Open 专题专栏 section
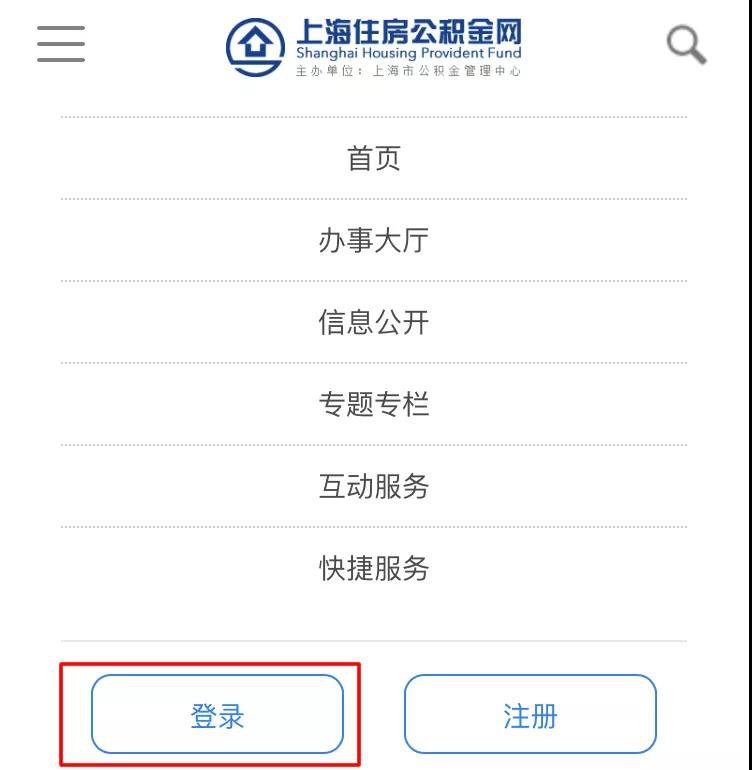The width and height of the screenshot is (752, 770). click(x=374, y=404)
